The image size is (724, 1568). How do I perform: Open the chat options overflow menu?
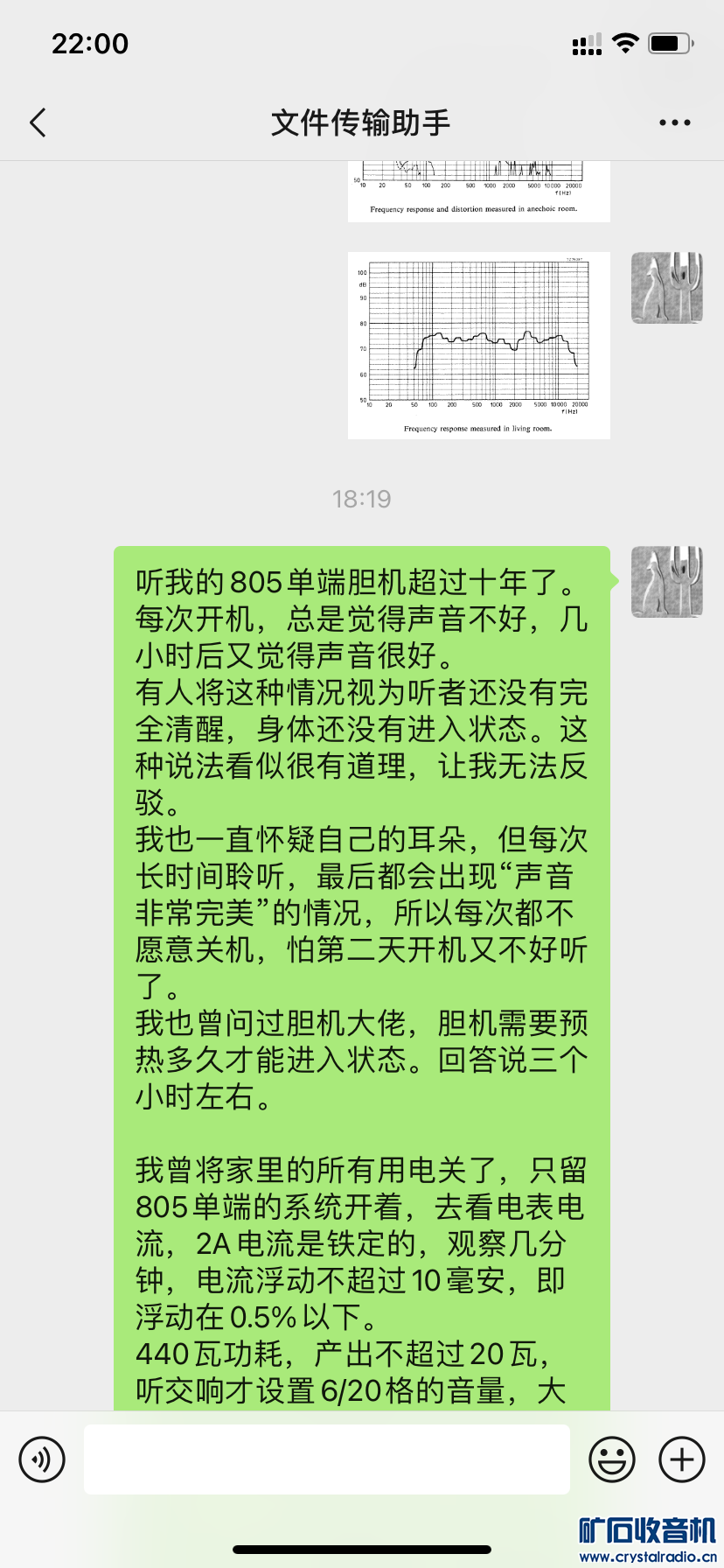[x=674, y=122]
